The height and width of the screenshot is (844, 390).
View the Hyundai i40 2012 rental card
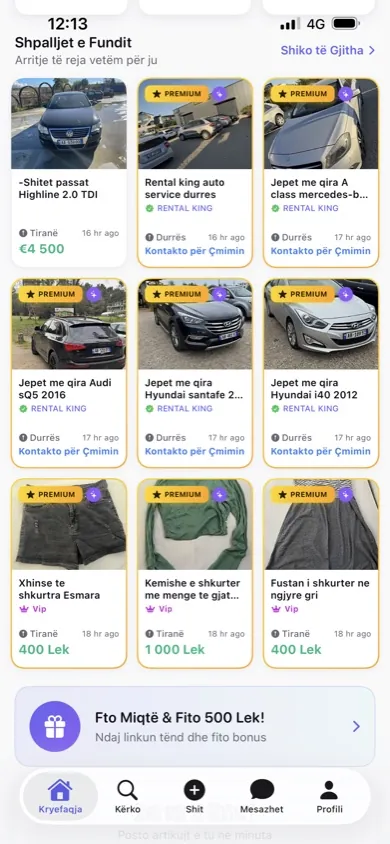pos(321,373)
